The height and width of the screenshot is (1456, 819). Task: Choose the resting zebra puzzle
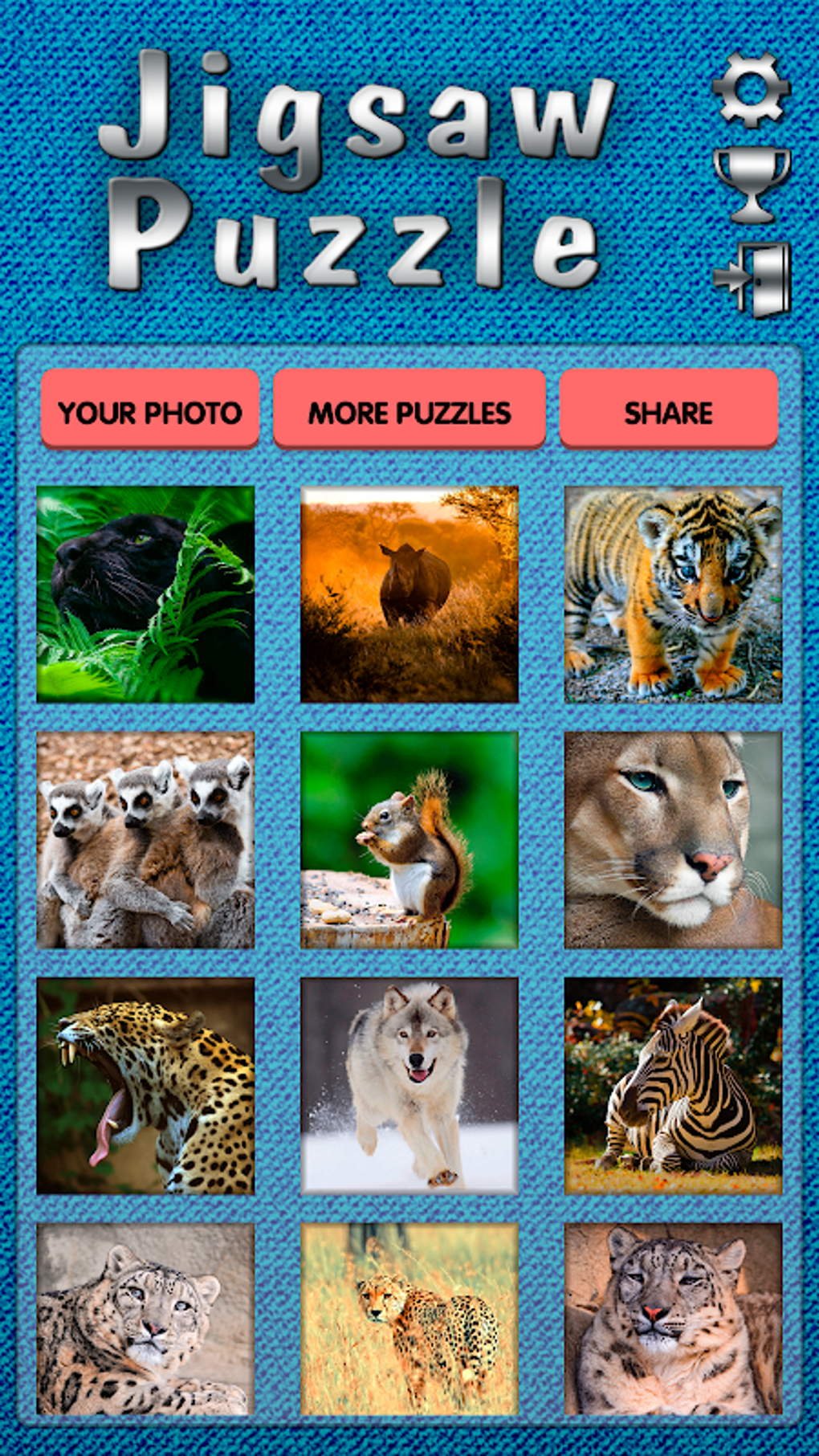pyautogui.click(x=673, y=1086)
